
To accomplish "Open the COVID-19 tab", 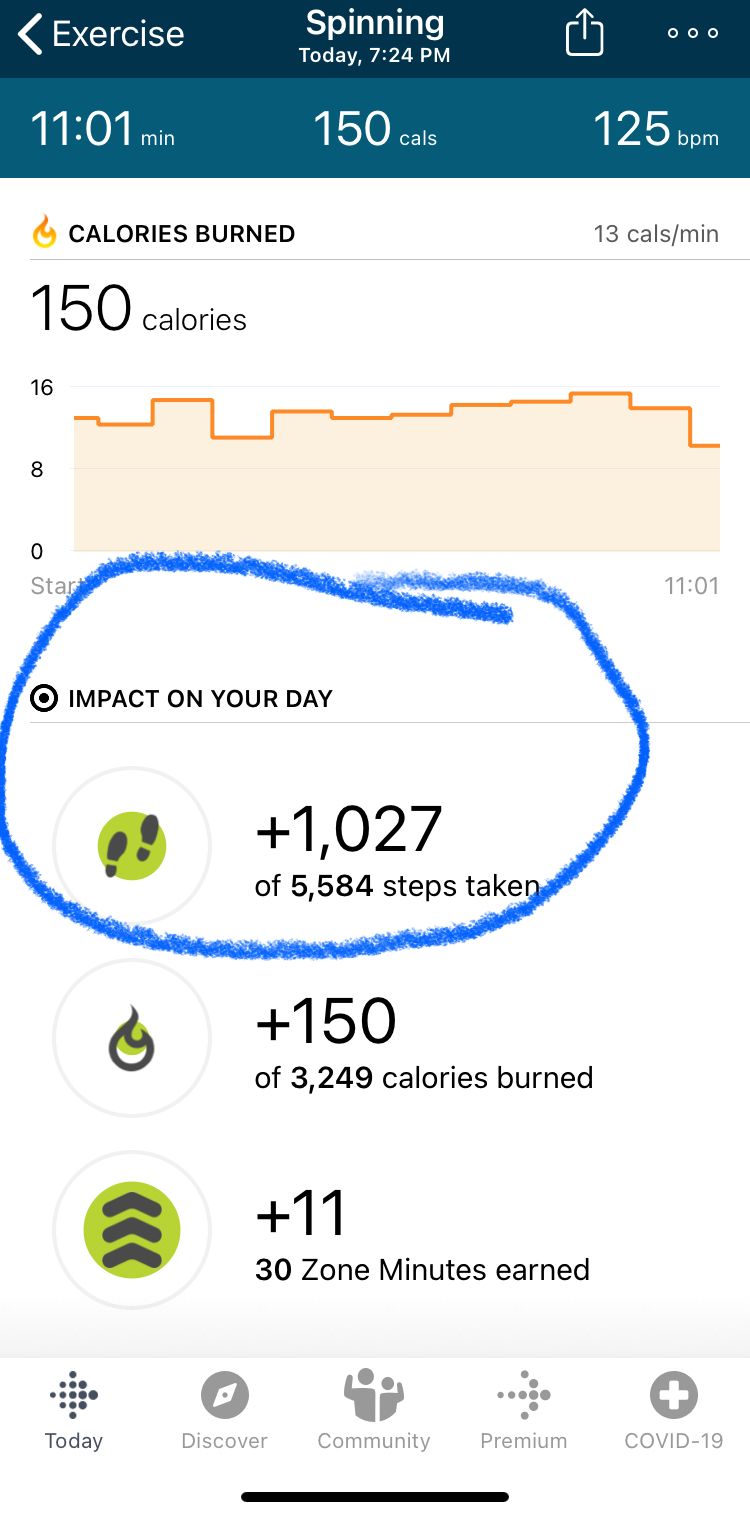I will click(x=673, y=1410).
